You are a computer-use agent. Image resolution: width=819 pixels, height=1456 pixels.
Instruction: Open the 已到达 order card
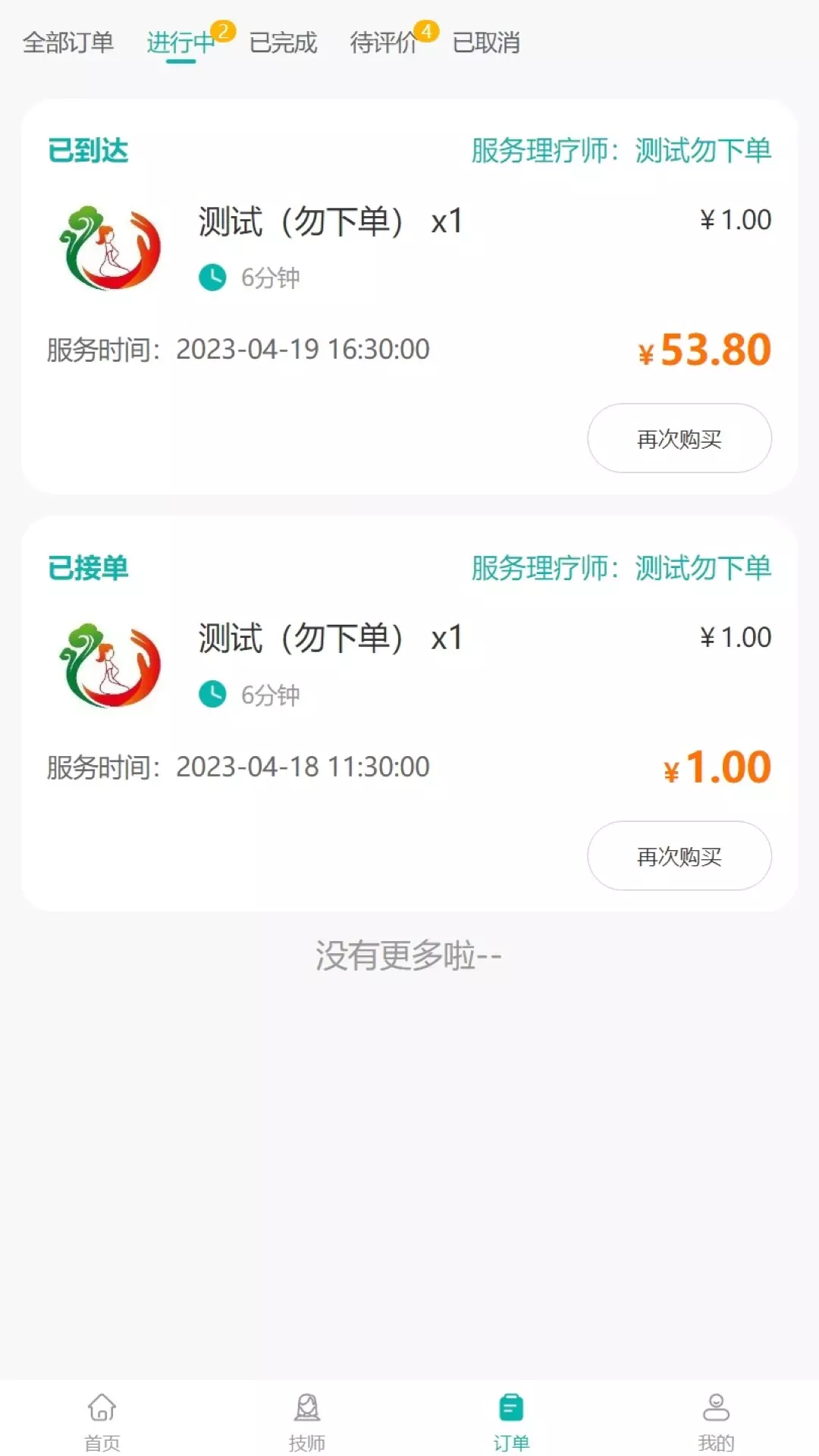[x=409, y=297]
